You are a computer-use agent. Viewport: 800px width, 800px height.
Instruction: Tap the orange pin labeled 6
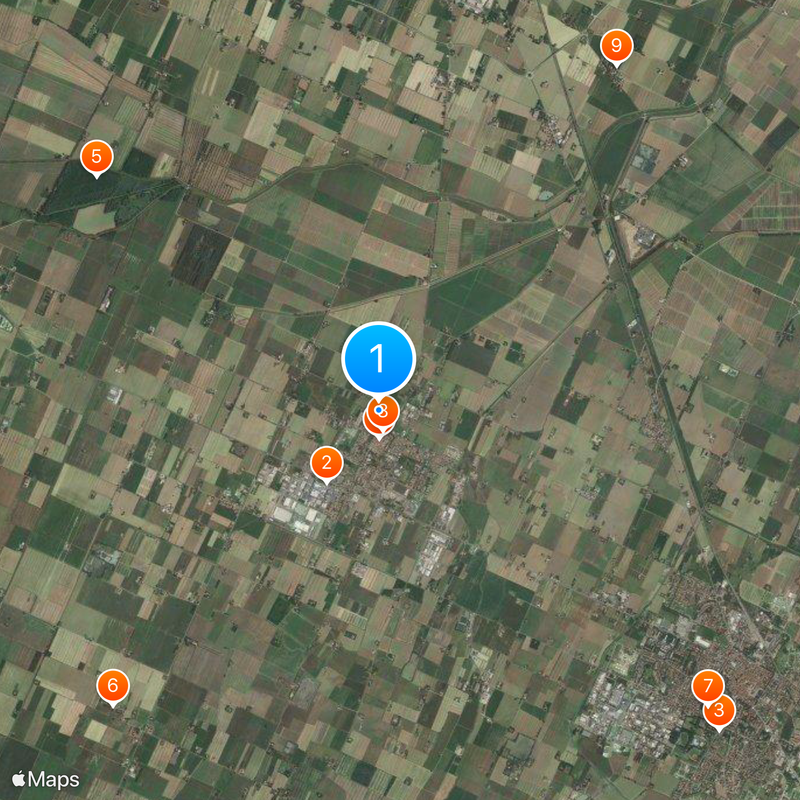coord(112,685)
